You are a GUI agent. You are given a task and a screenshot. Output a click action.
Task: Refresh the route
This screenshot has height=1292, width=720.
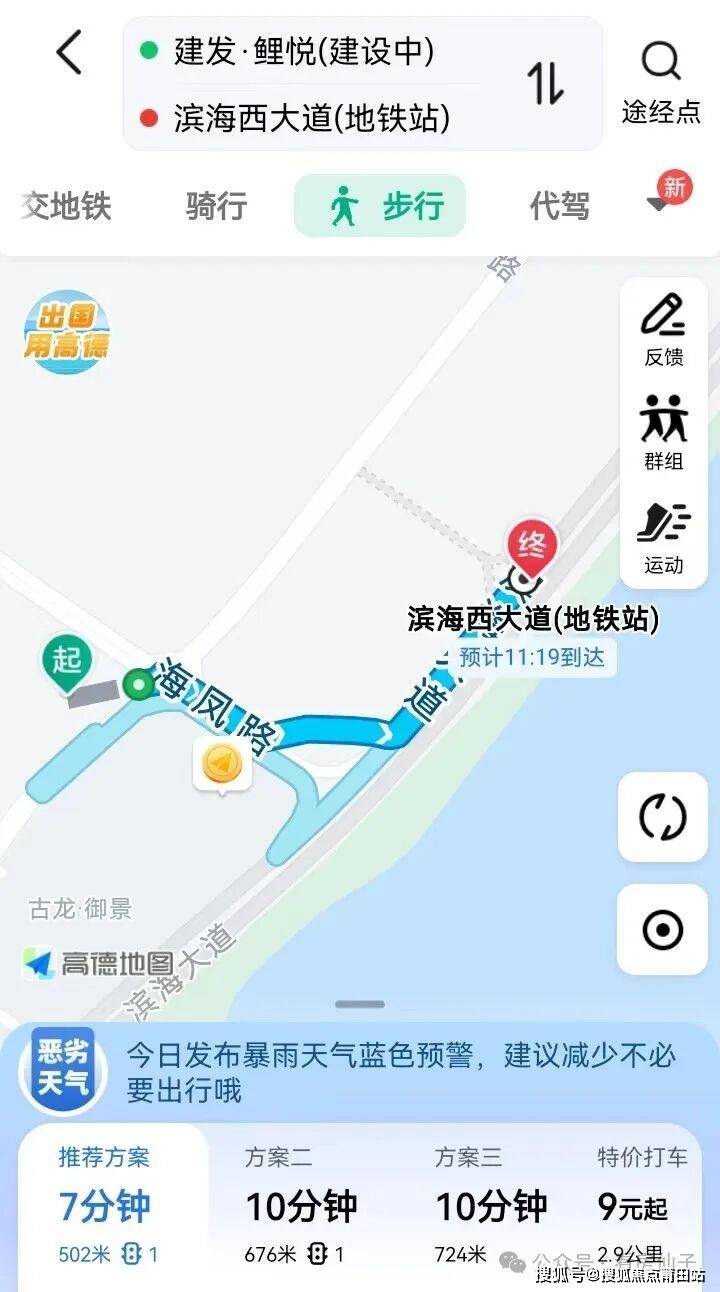[663, 817]
